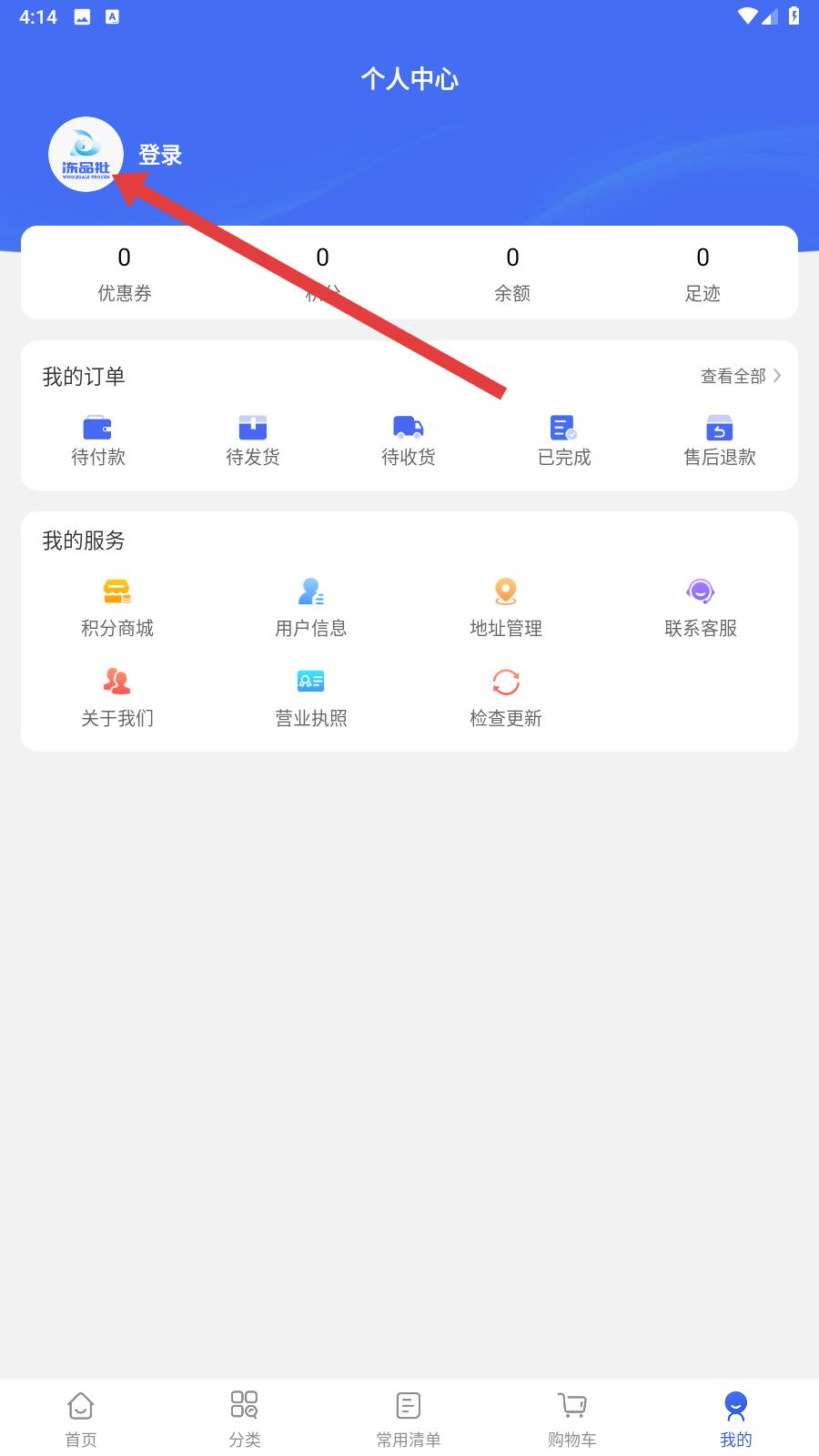819x1456 pixels.
Task: Open 待发货 orders awaiting shipment
Action: [x=253, y=441]
